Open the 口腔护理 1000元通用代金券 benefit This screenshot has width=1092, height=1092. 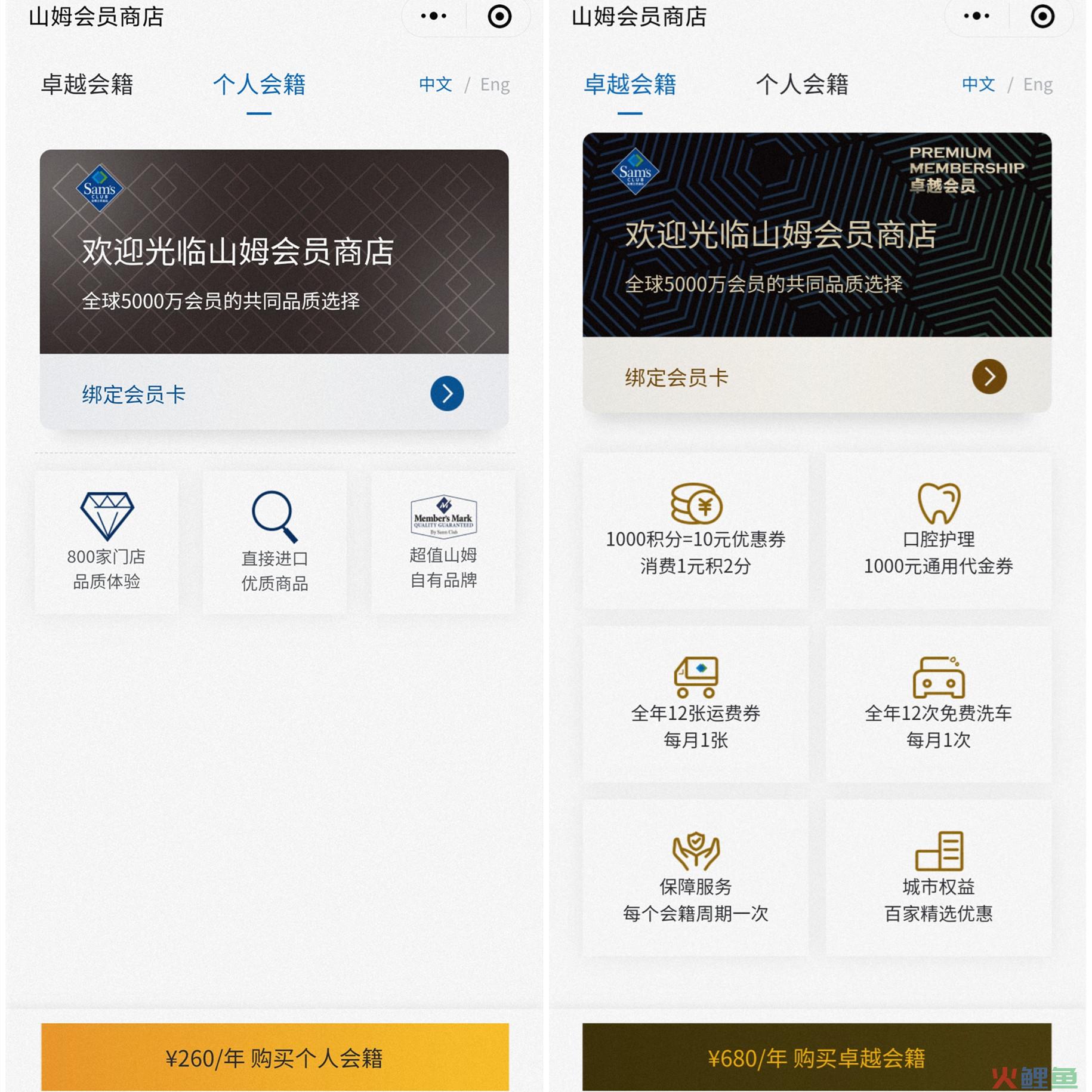click(x=938, y=530)
